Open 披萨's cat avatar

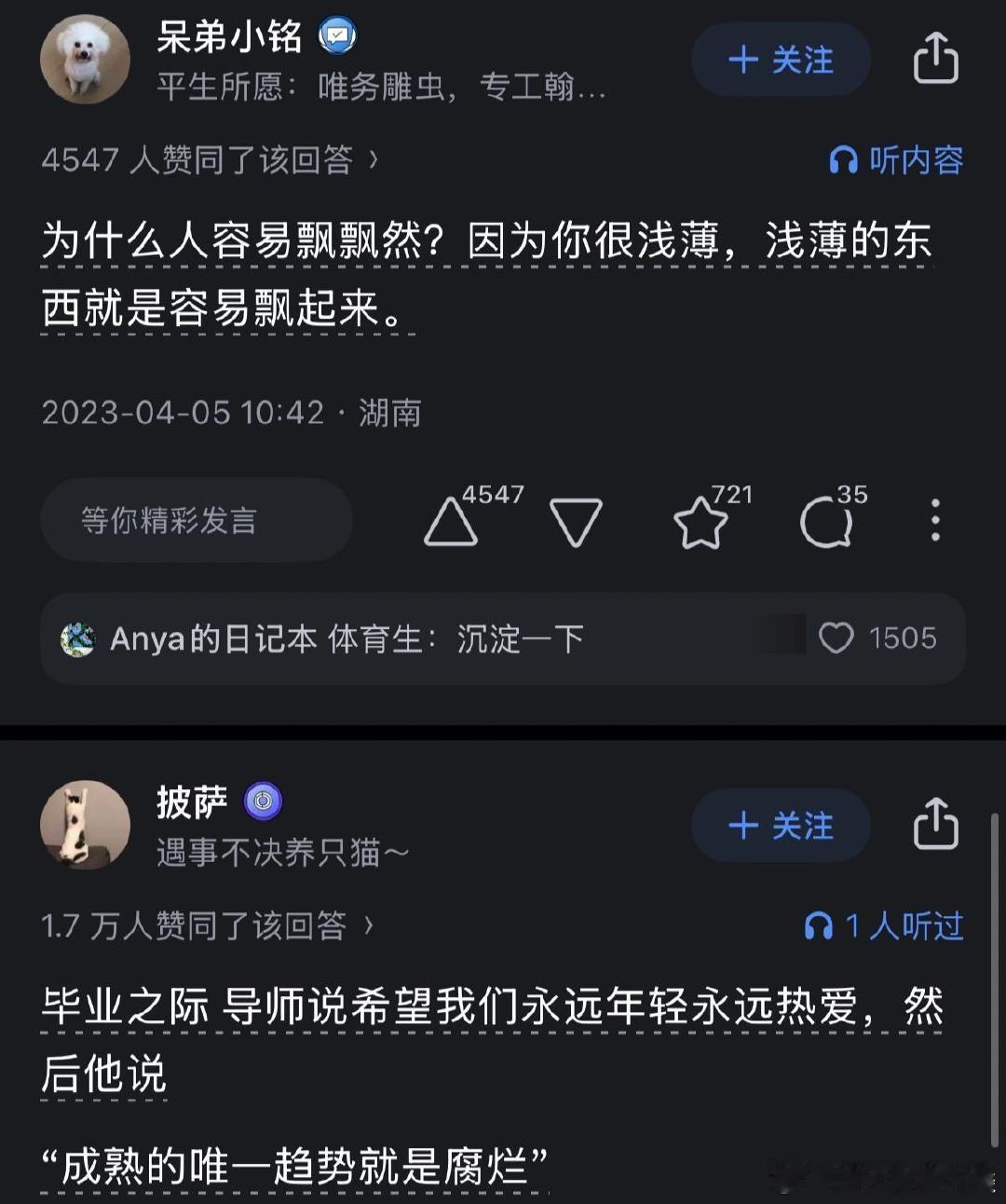[x=85, y=825]
